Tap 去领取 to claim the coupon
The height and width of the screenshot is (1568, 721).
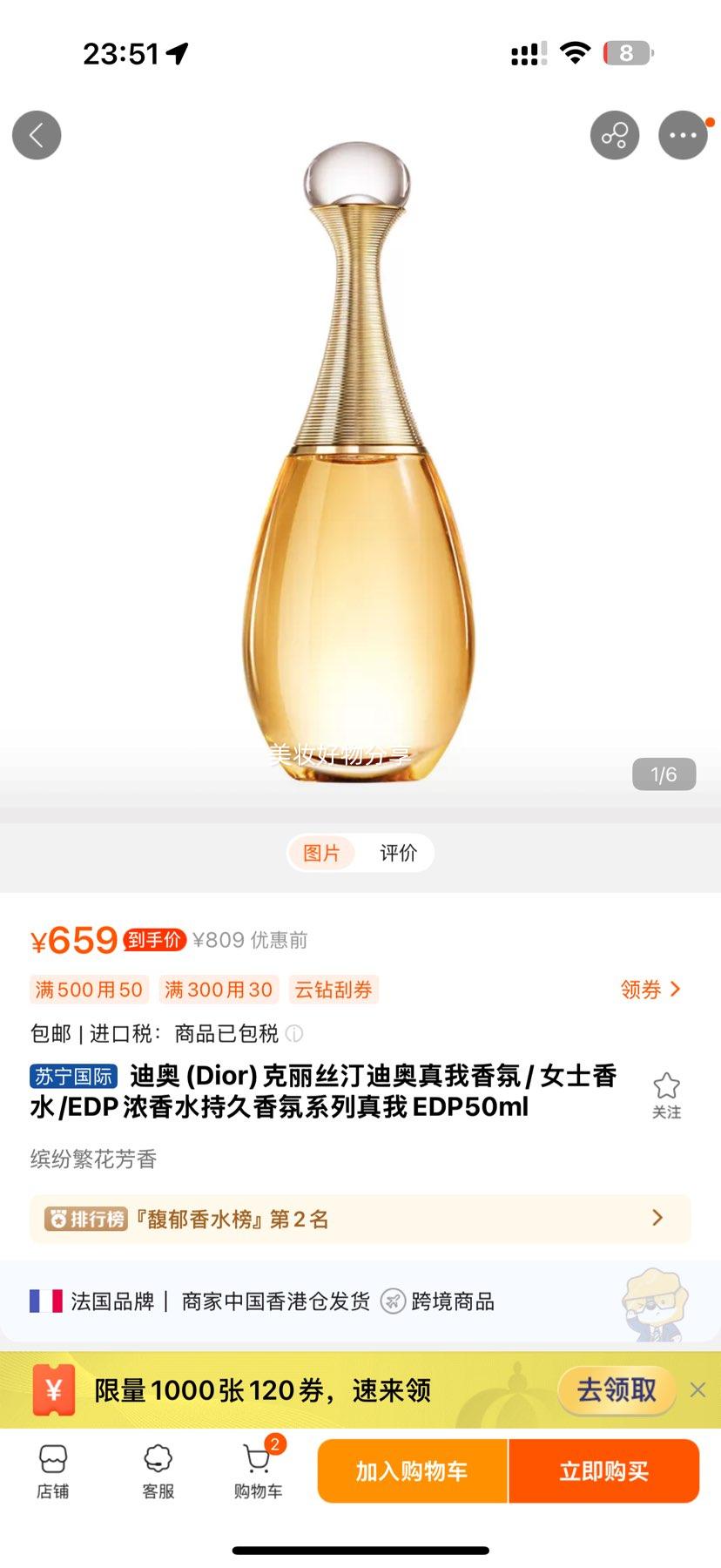[x=616, y=1390]
